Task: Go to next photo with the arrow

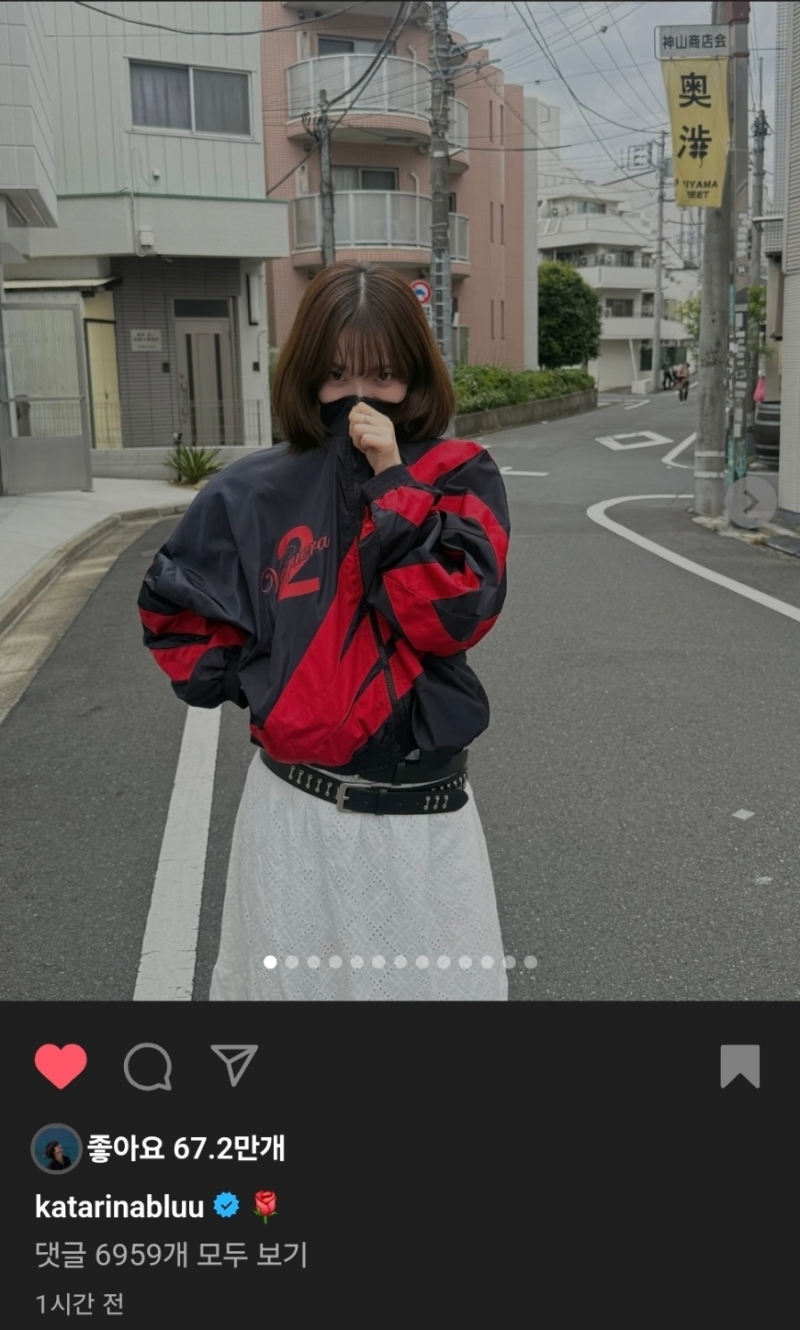Action: (x=751, y=502)
